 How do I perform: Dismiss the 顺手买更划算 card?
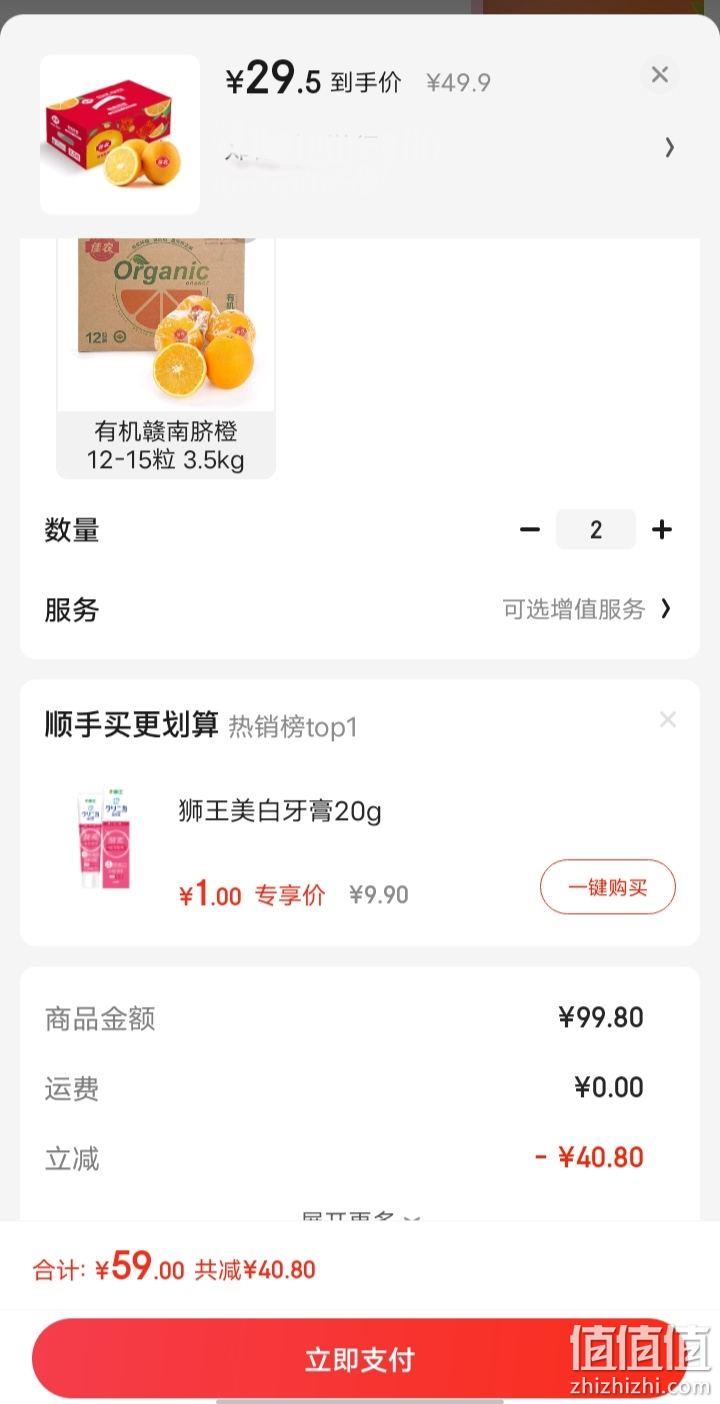[x=668, y=719]
